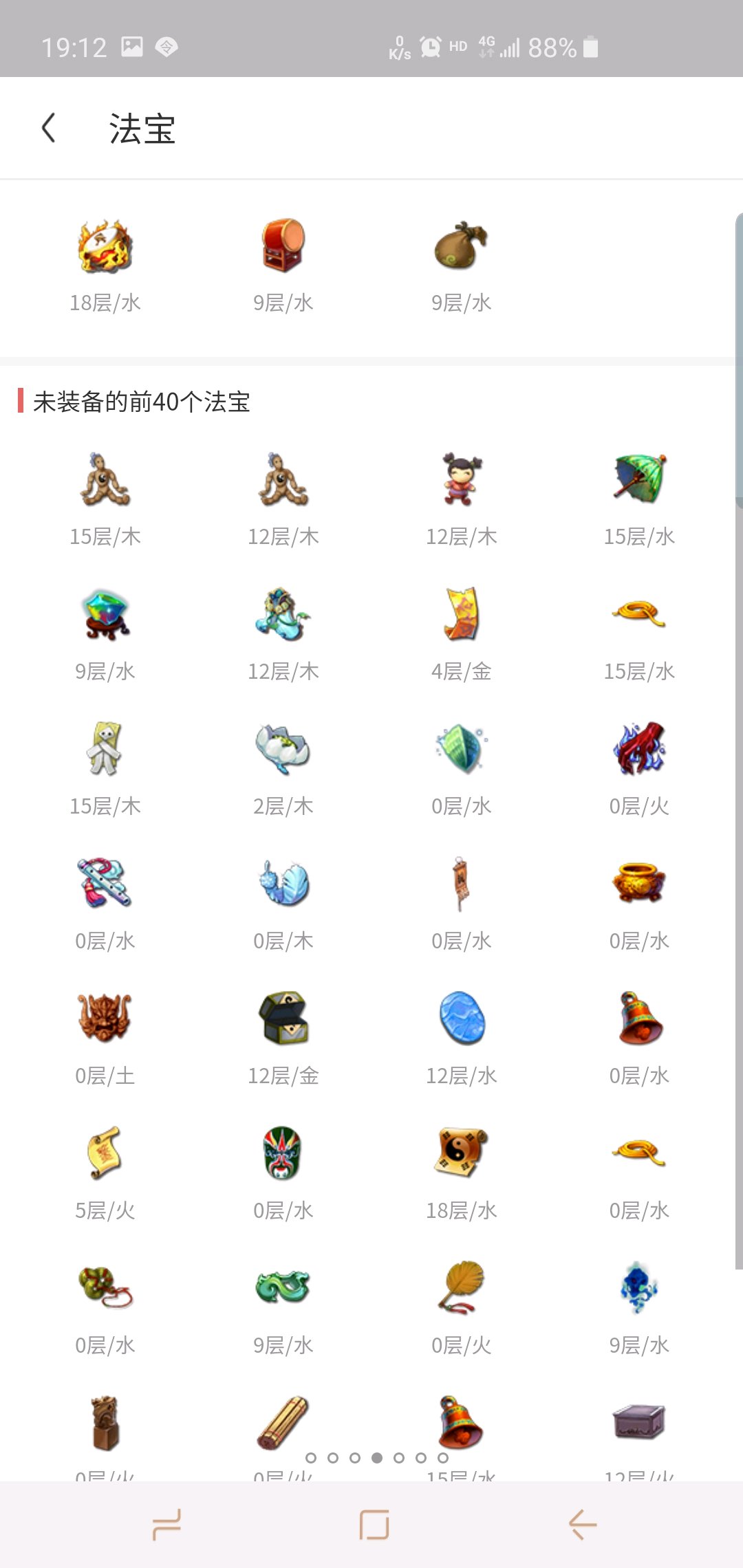
Task: Open the equipped flaming drum 18层/水 item
Action: (x=105, y=248)
